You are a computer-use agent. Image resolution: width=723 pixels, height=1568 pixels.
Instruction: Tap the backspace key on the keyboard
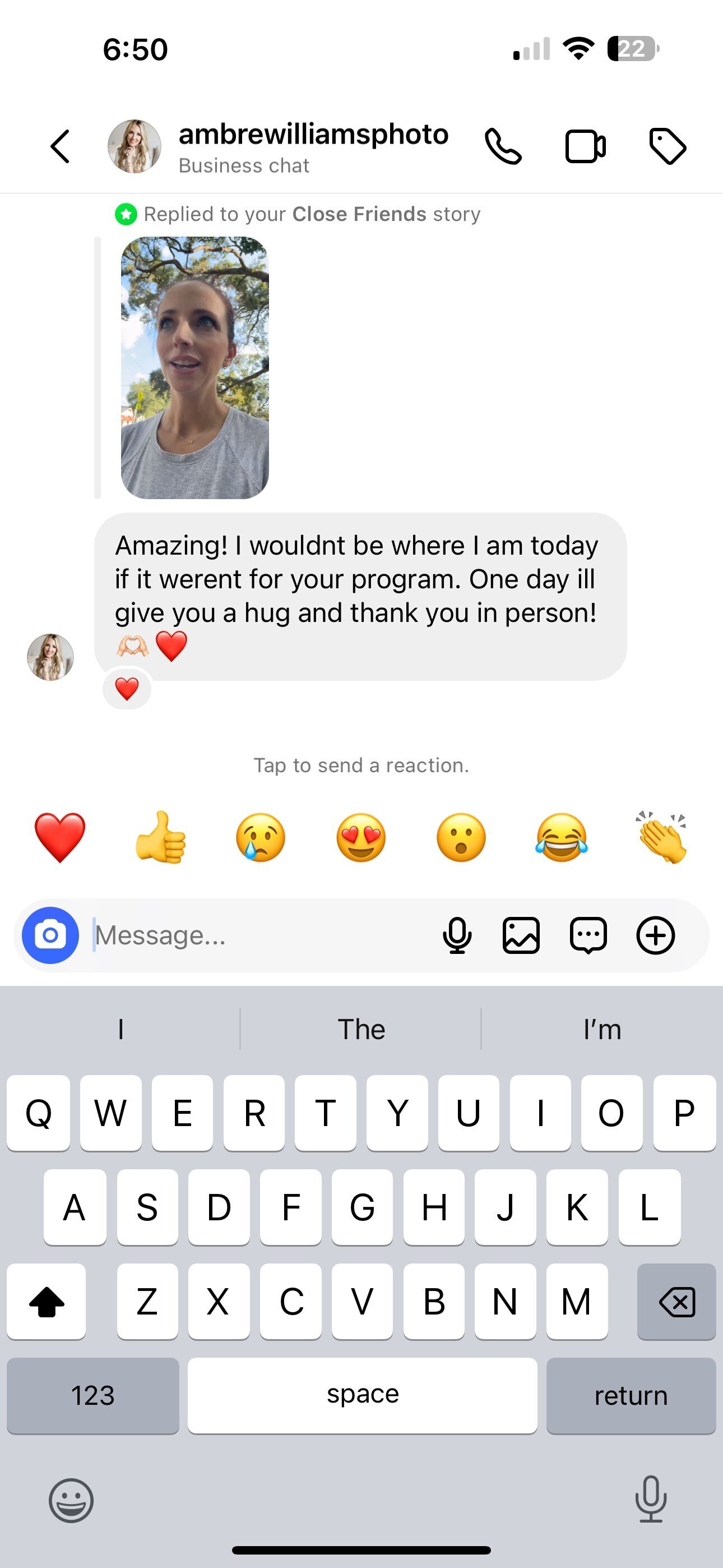point(676,1302)
